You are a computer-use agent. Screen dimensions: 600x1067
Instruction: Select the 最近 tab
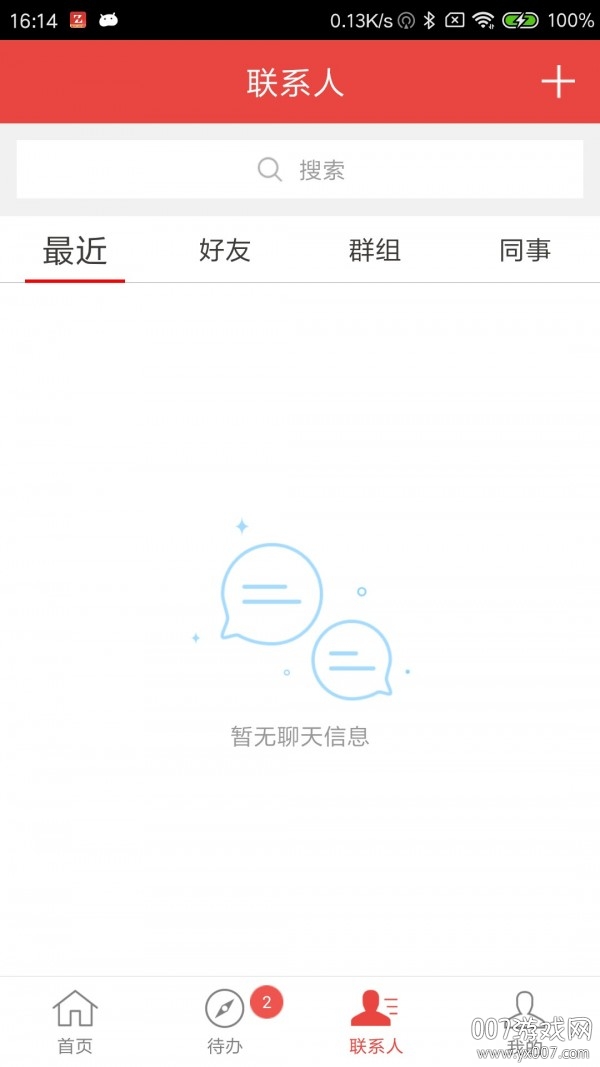pos(75,250)
